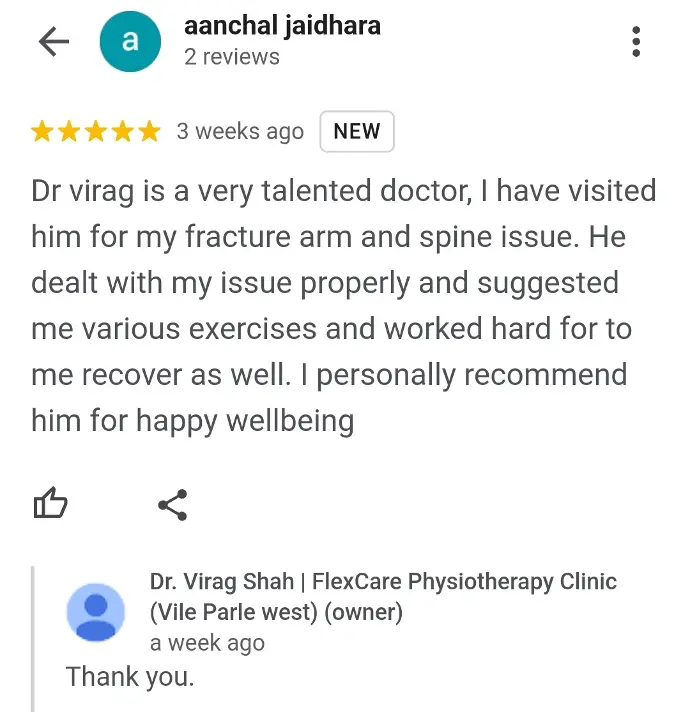The width and height of the screenshot is (690, 726).
Task: Like this review with the thumbs-up icon
Action: [x=51, y=504]
